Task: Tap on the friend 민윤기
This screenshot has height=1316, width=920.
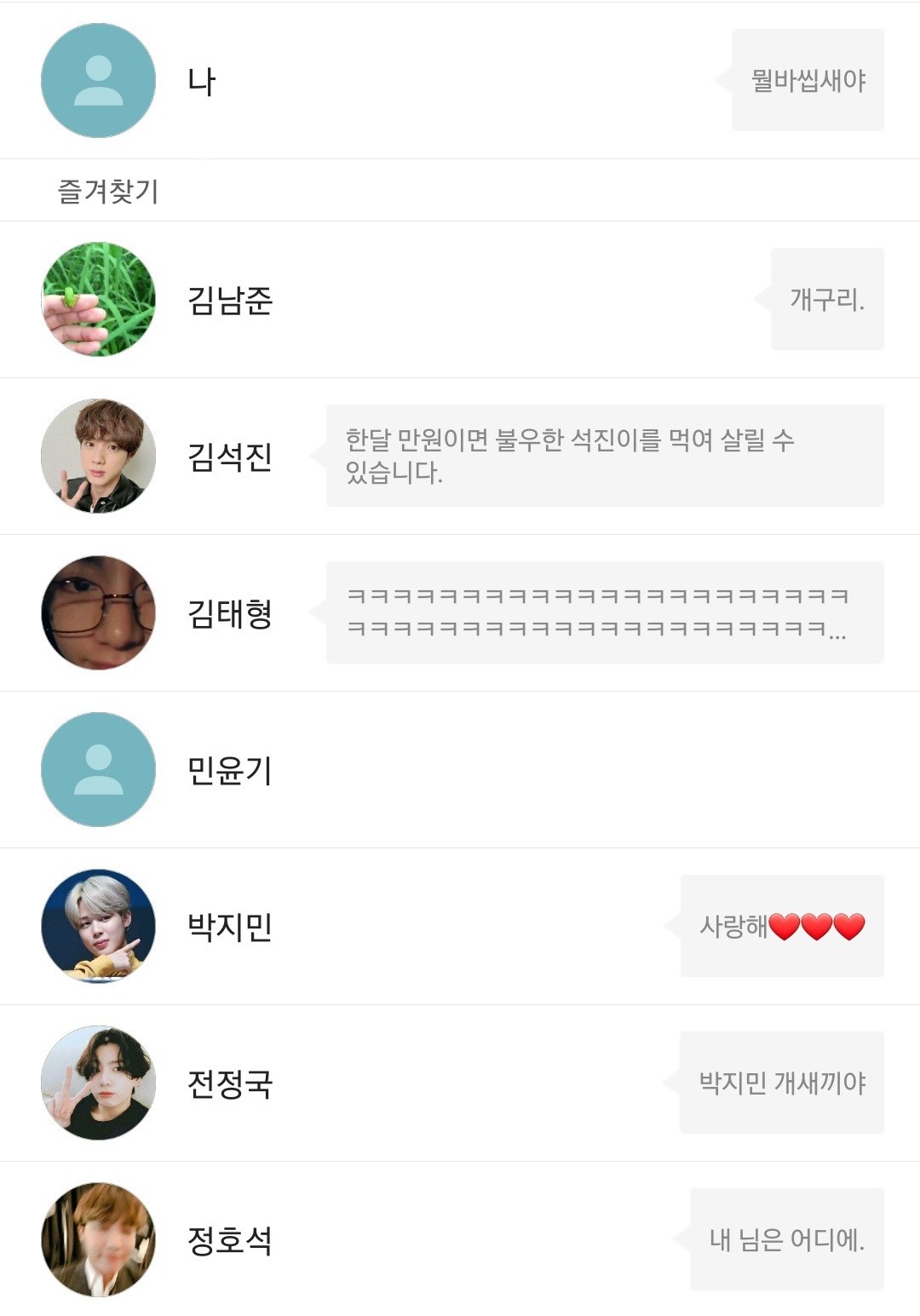Action: [229, 770]
